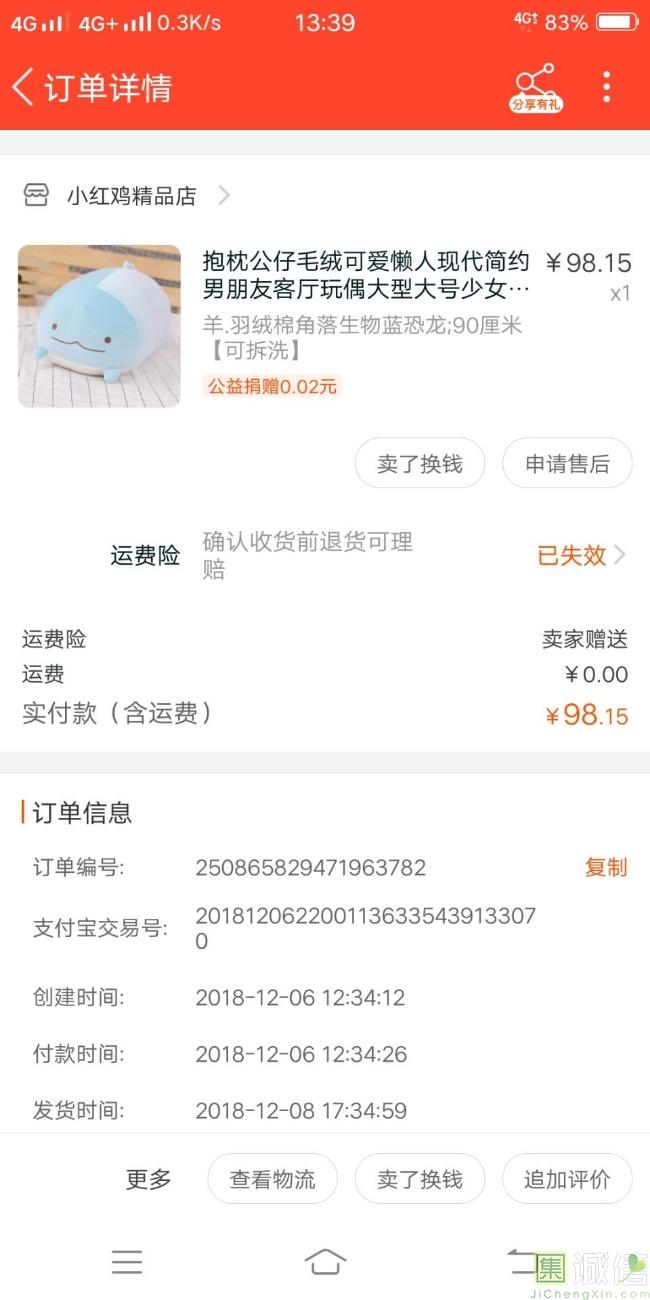This screenshot has width=650, height=1300.
Task: Tap the system home button
Action: click(325, 1262)
